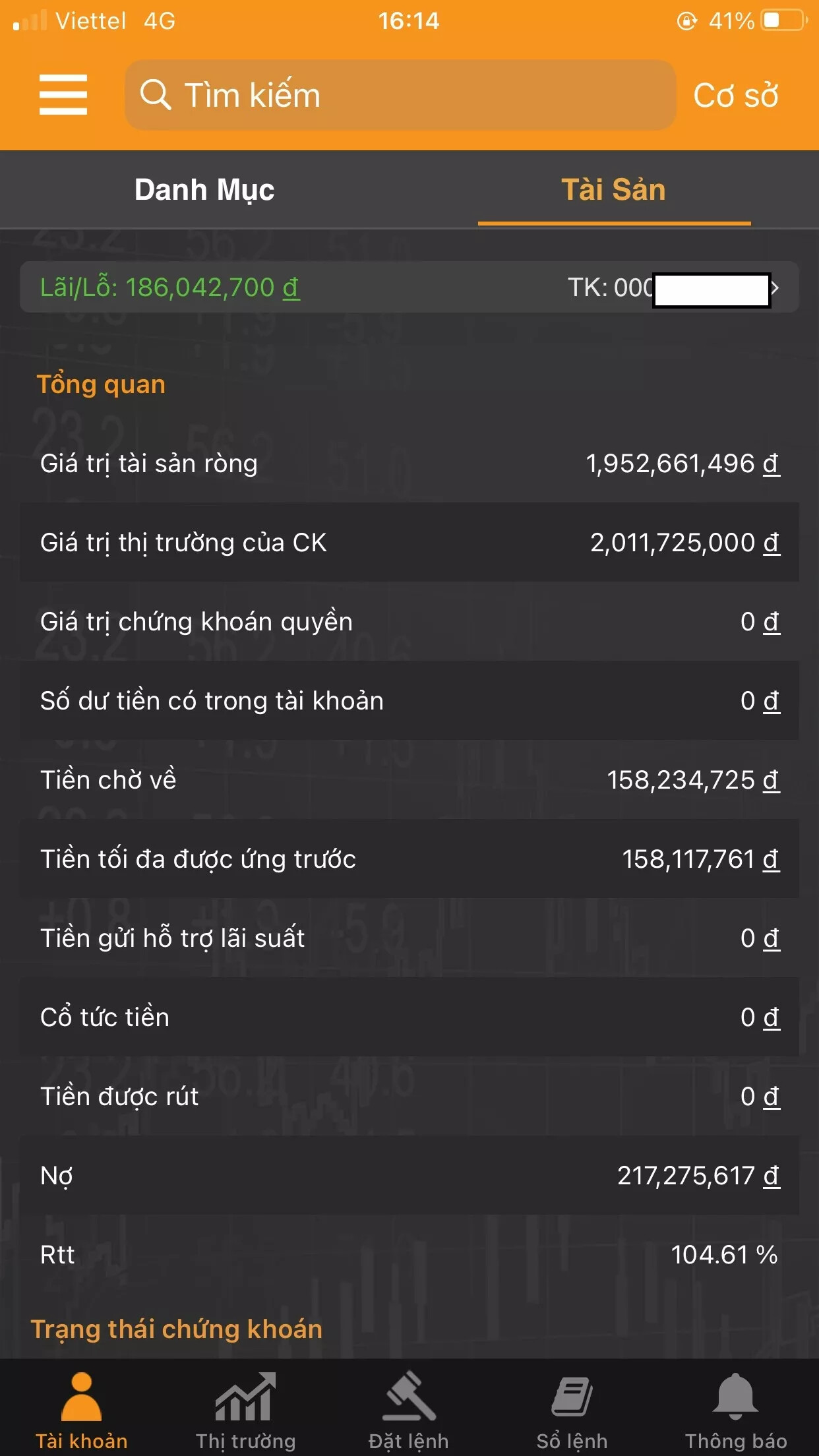Tap the Tìm kiếm search field
Screen dimensions: 819x1456
pyautogui.click(x=400, y=95)
